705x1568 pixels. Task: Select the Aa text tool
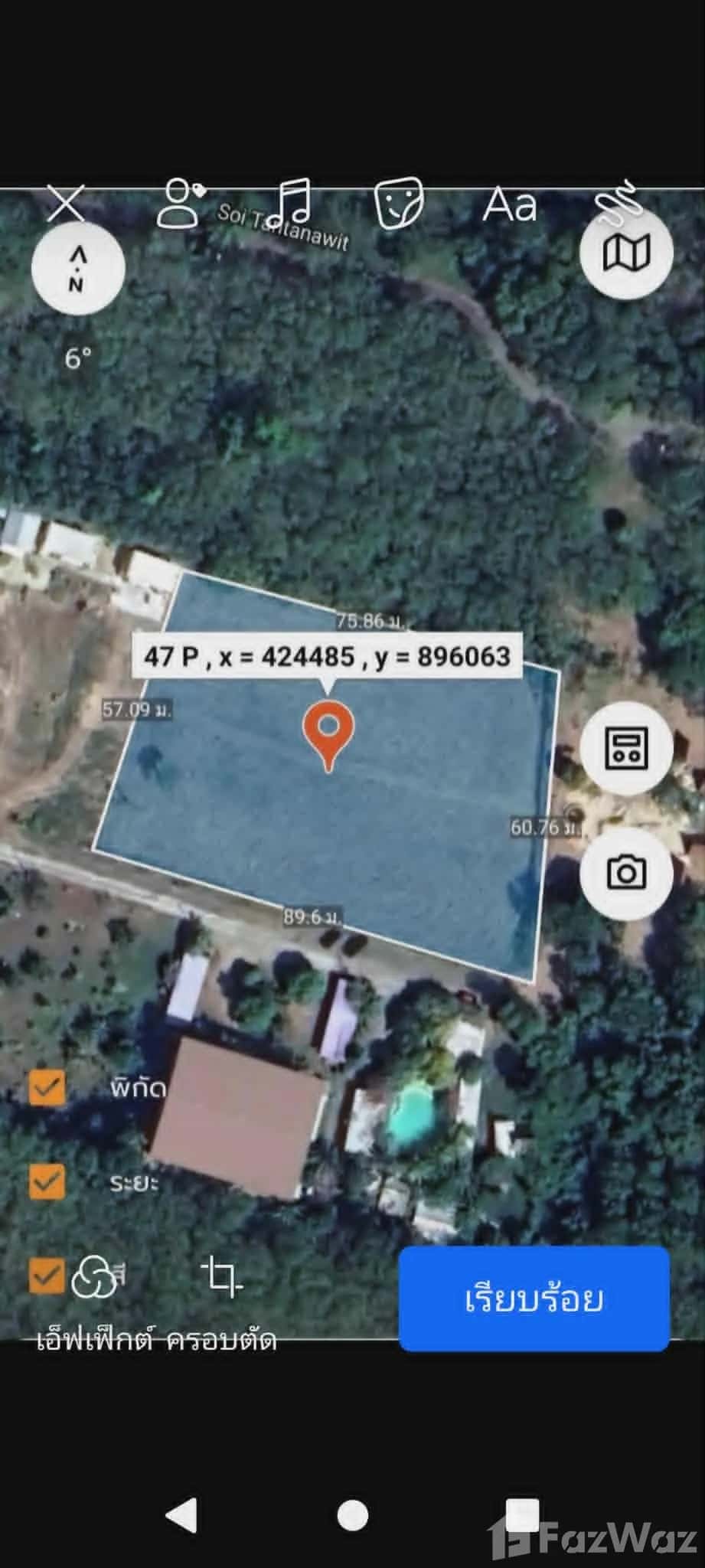[510, 204]
